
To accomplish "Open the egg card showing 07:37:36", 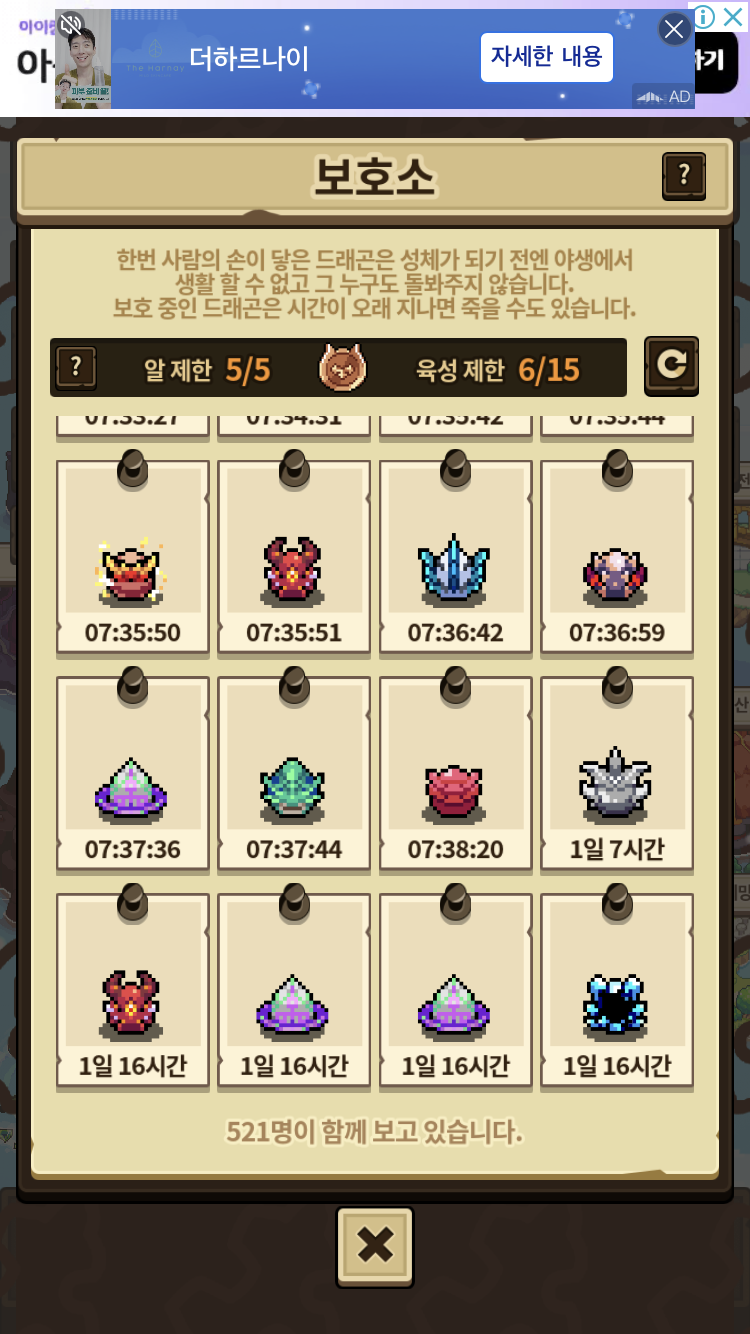I will (x=133, y=773).
